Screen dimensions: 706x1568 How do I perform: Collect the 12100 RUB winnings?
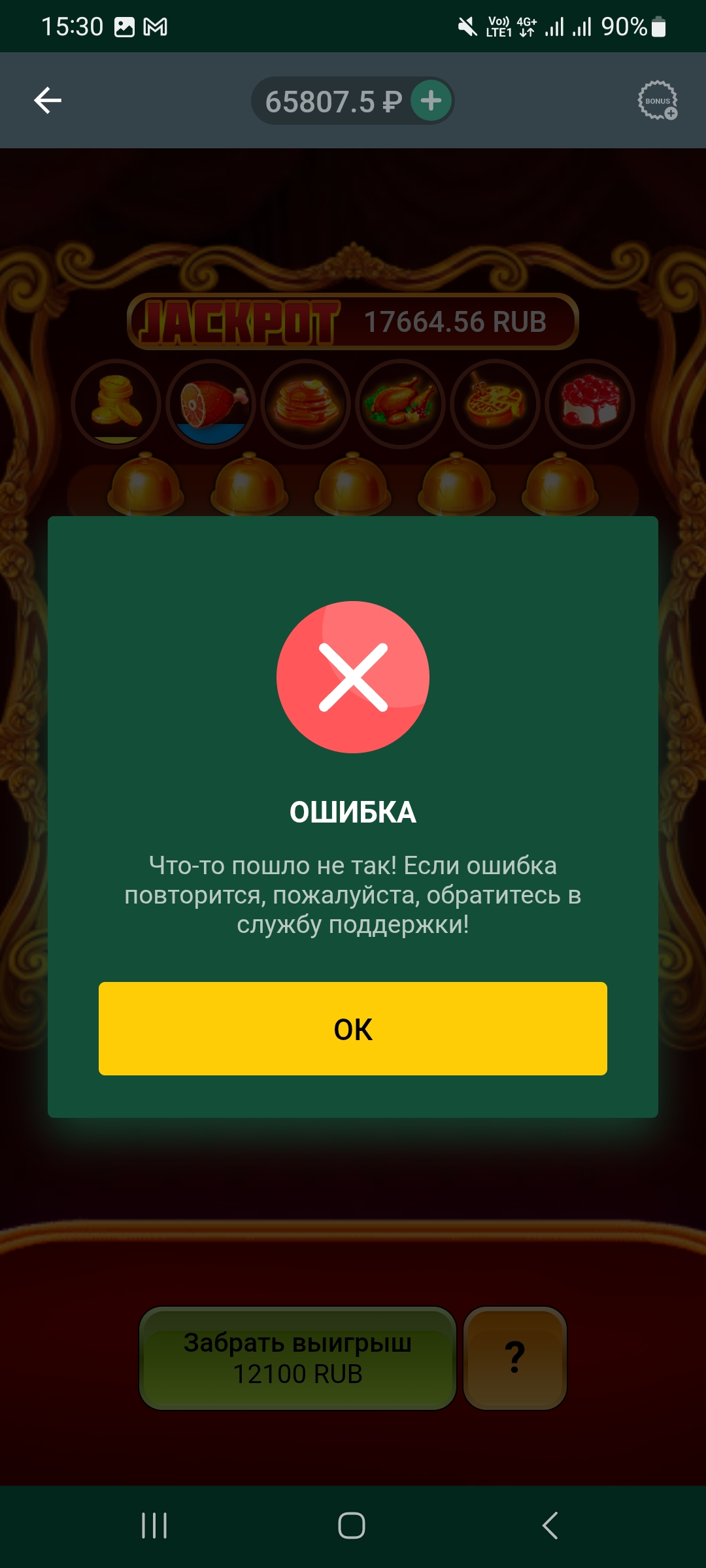[297, 1358]
